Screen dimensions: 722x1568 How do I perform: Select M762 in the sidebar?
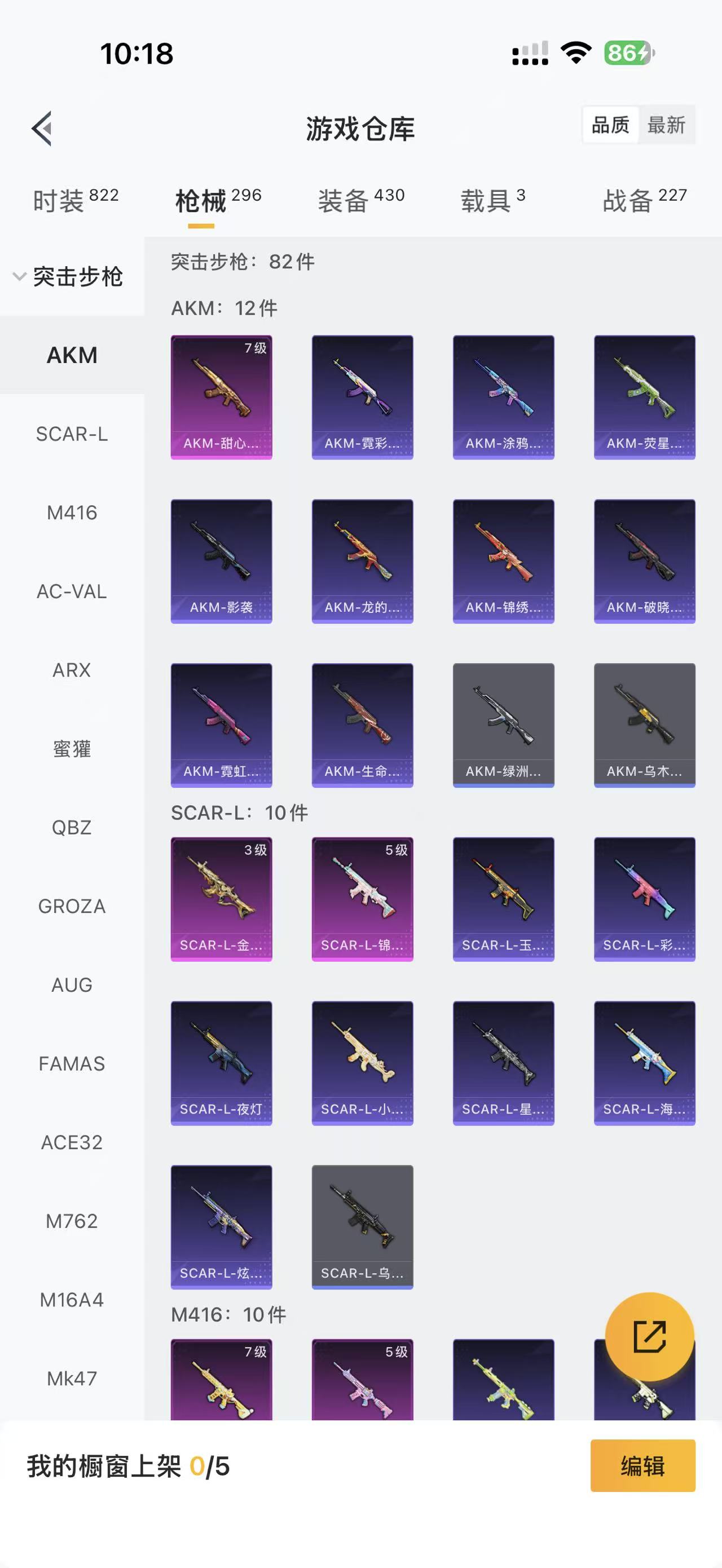72,1221
